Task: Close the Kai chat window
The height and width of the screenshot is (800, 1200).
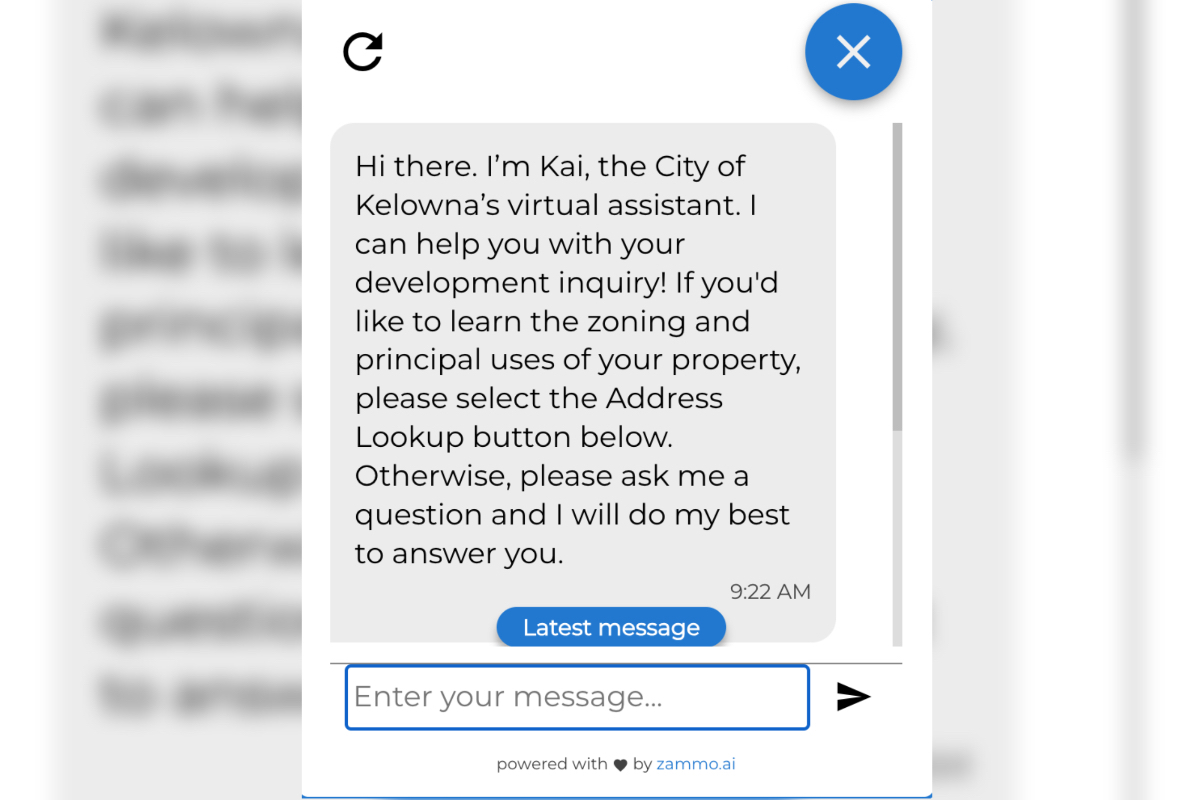Action: 853,52
